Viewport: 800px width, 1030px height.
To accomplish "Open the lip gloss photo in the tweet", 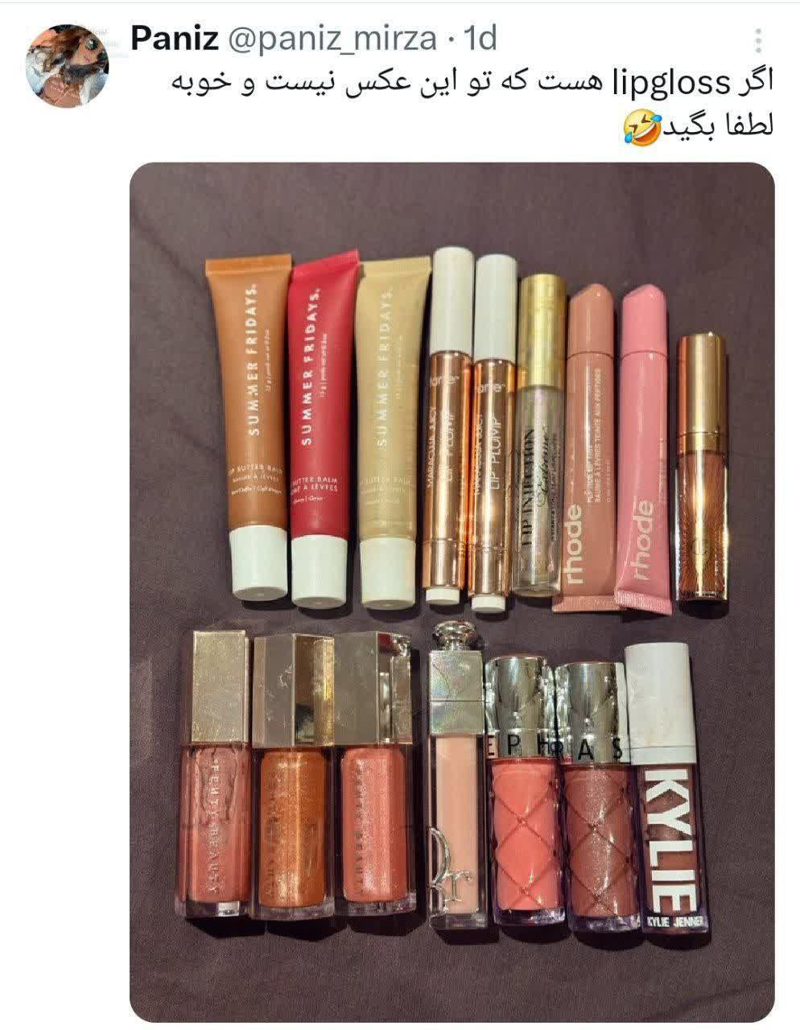I will [x=452, y=590].
